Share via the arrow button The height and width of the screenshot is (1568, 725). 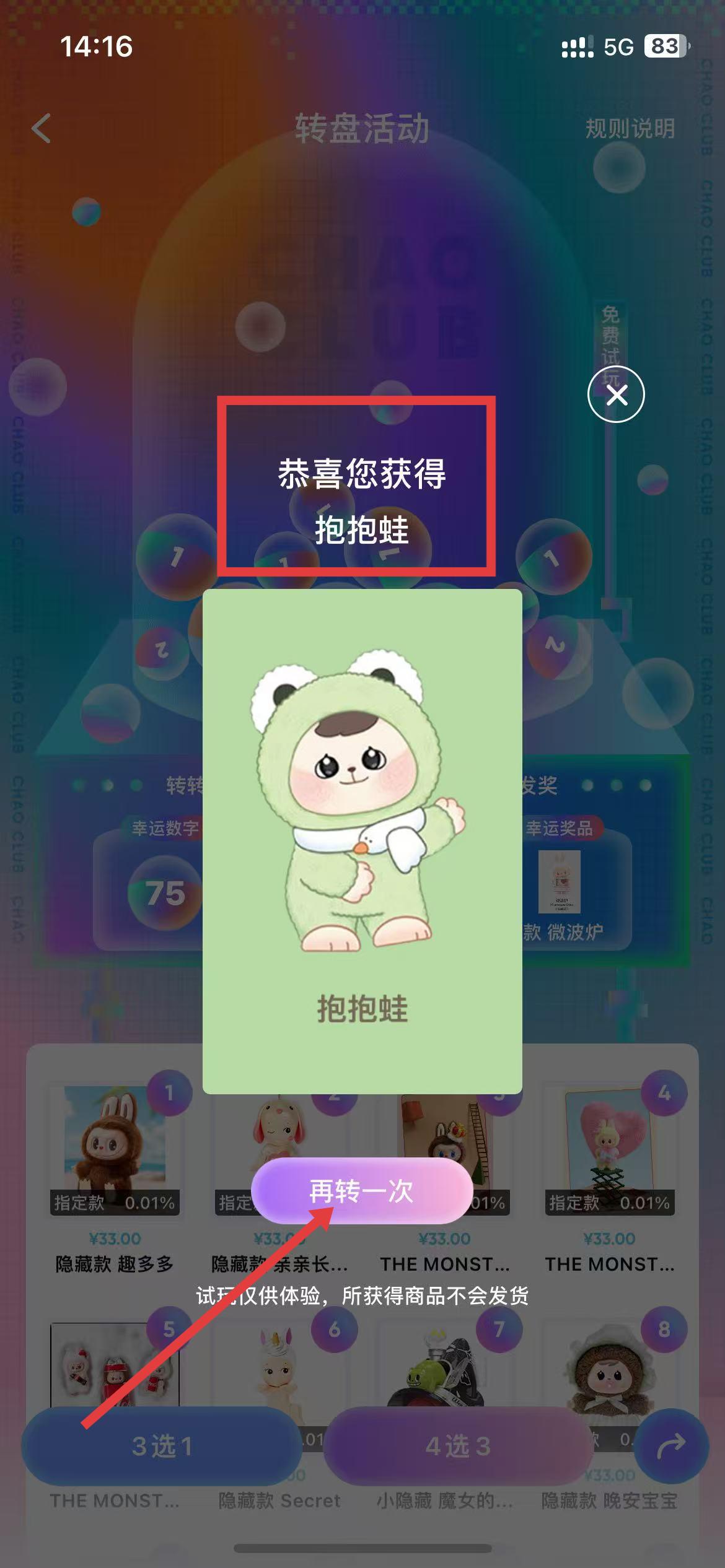pyautogui.click(x=672, y=1446)
